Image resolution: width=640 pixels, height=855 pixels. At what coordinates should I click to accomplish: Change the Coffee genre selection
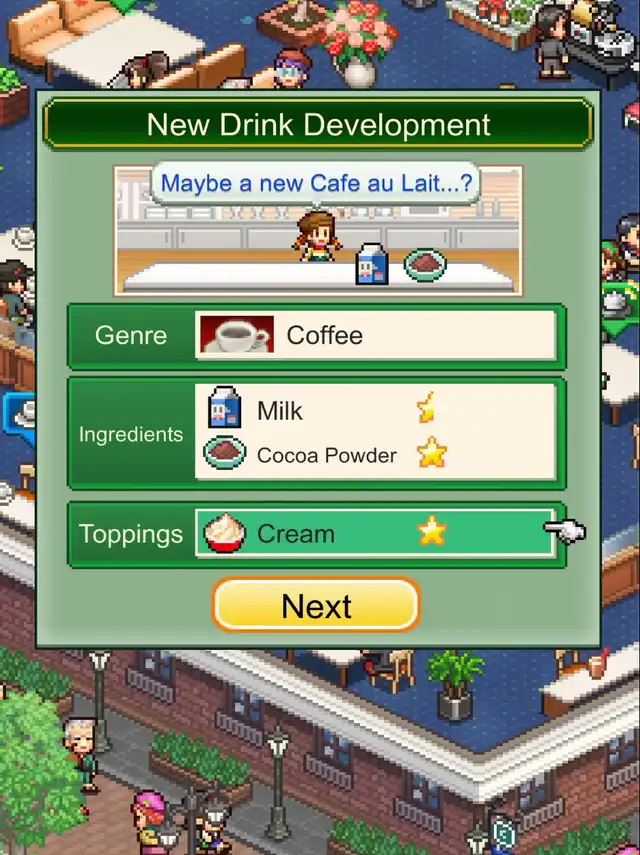click(x=375, y=336)
